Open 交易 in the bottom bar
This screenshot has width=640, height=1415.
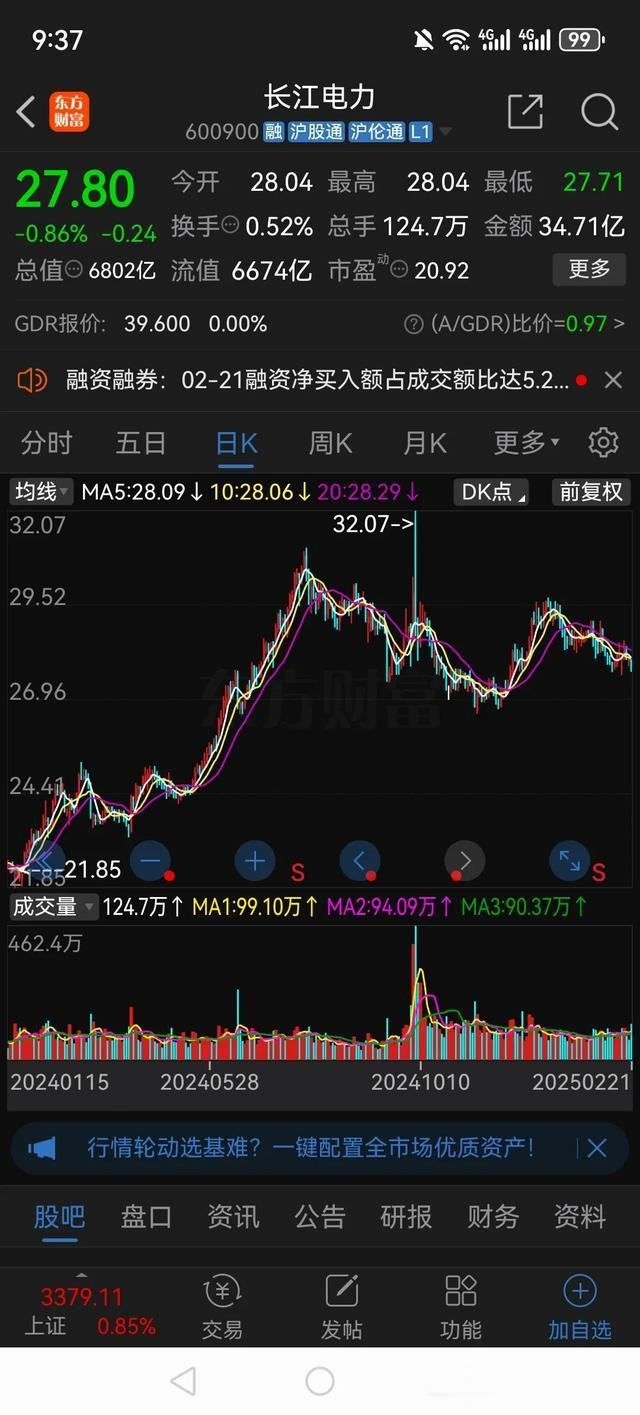click(222, 1307)
